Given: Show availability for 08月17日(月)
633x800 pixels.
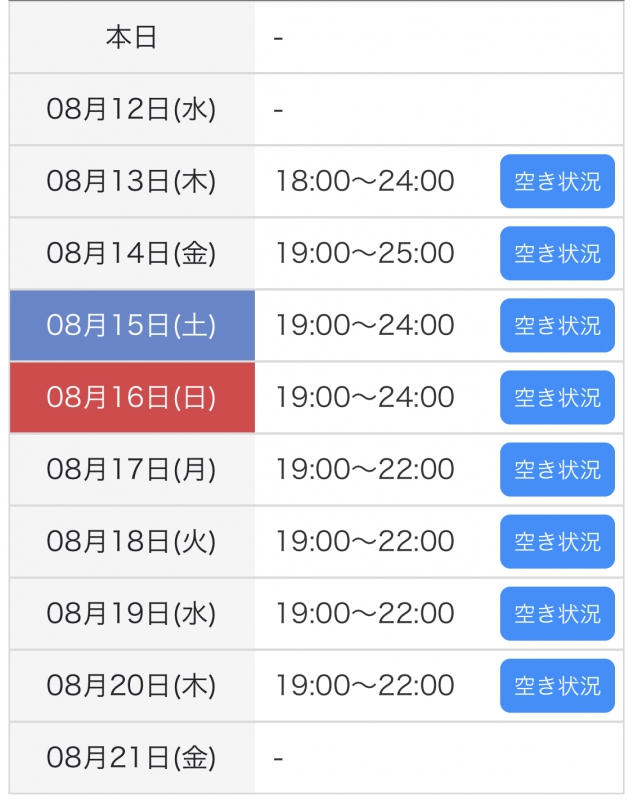Looking at the screenshot, I should click(557, 470).
